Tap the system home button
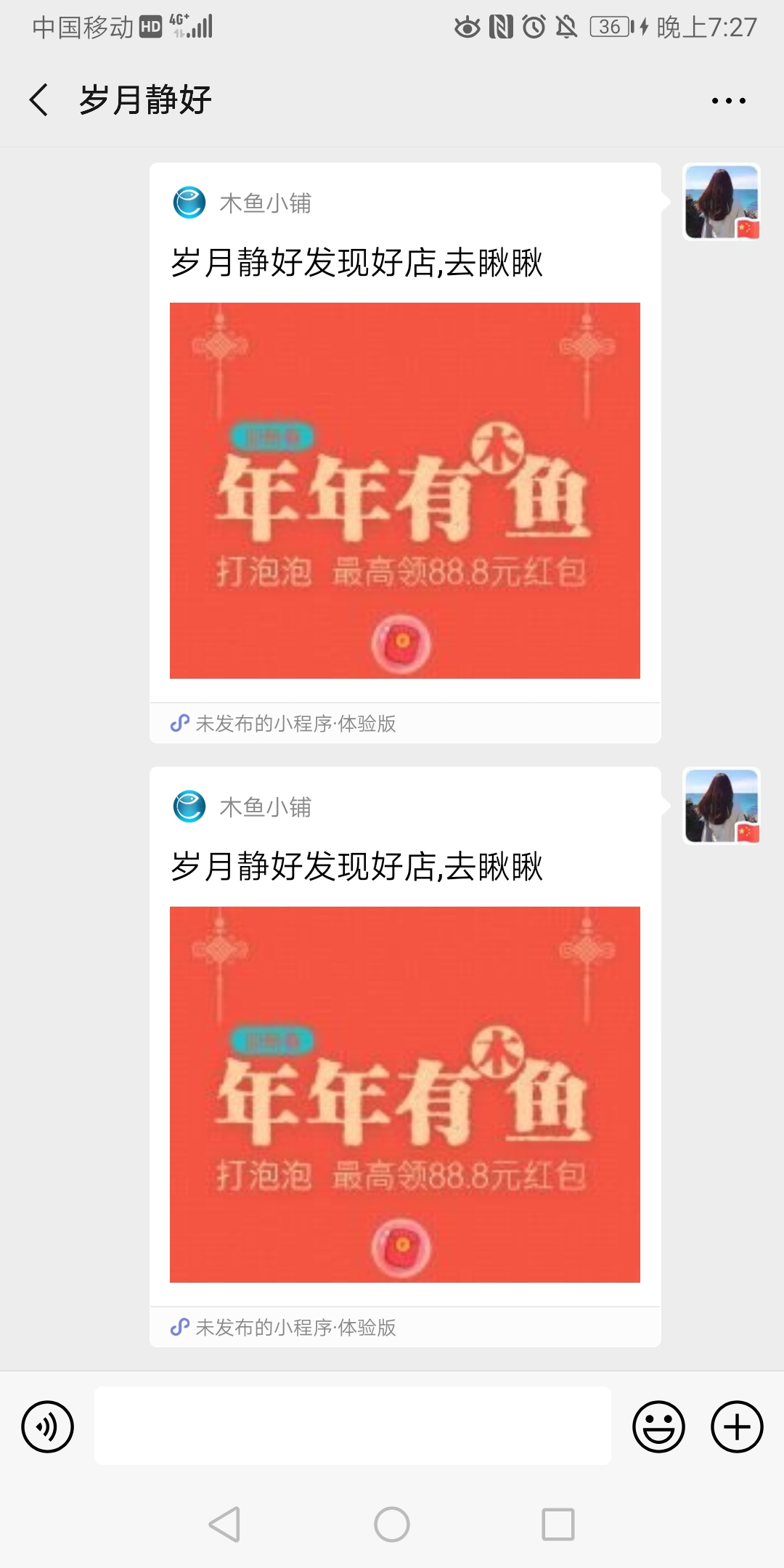Image resolution: width=784 pixels, height=1568 pixels. coord(392,1524)
